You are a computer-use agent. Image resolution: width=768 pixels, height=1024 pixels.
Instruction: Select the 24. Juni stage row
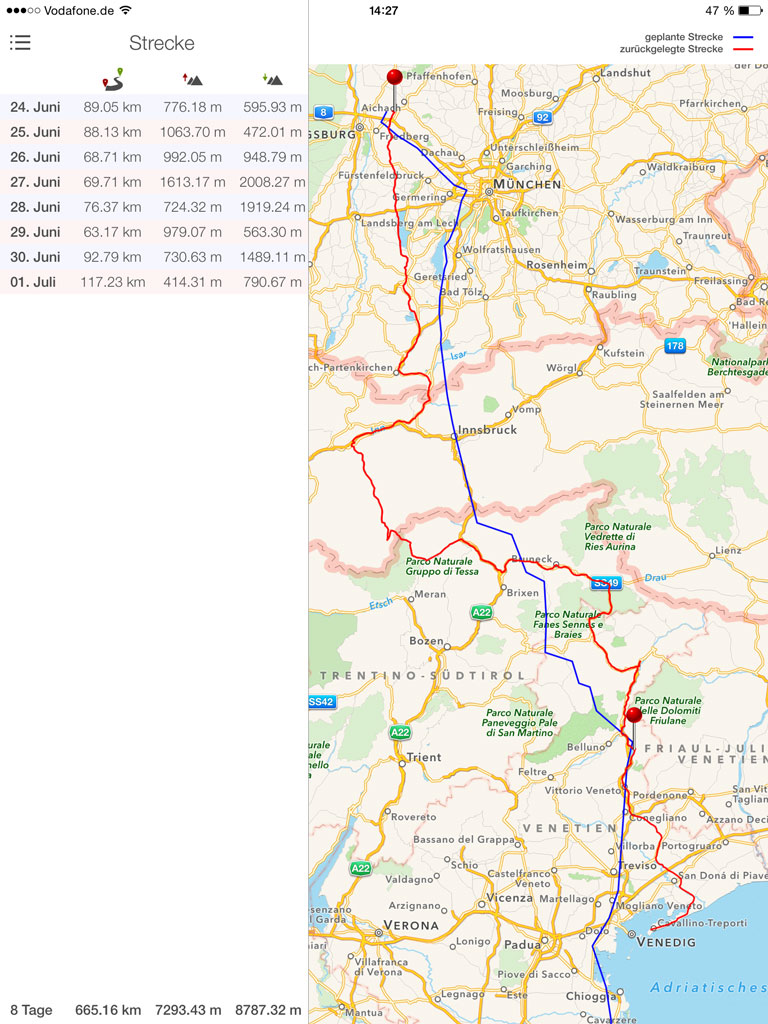pos(154,107)
